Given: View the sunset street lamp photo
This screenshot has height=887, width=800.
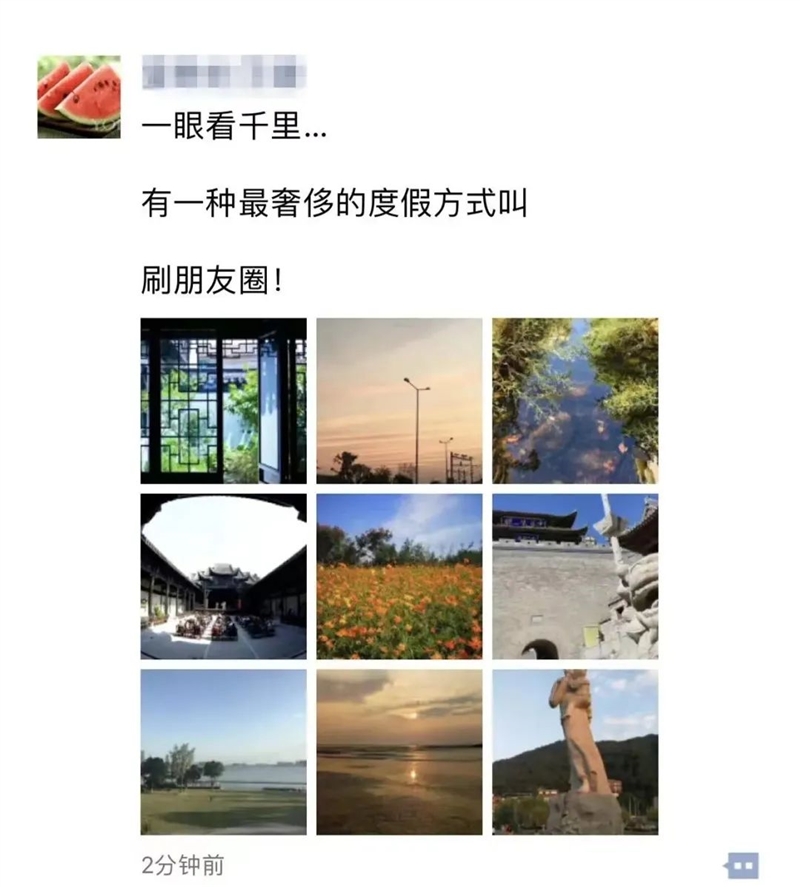Looking at the screenshot, I should coord(399,401).
